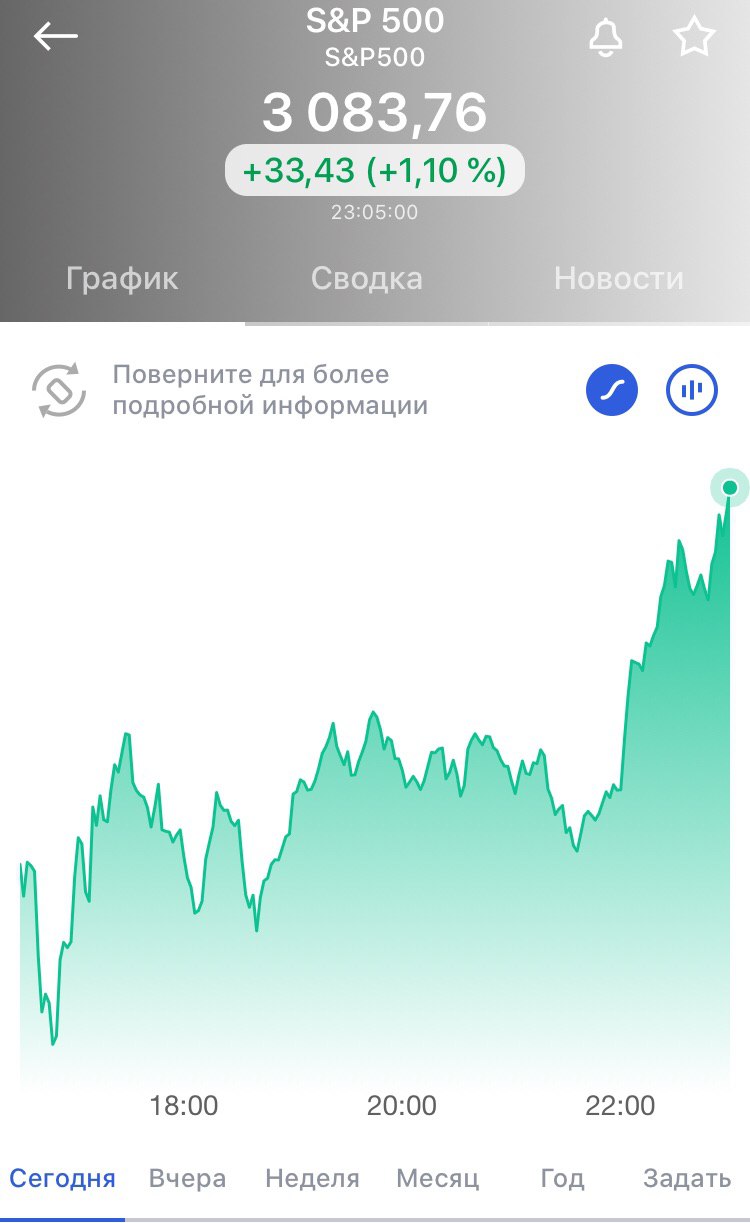Go back using the arrow icon

click(x=56, y=37)
